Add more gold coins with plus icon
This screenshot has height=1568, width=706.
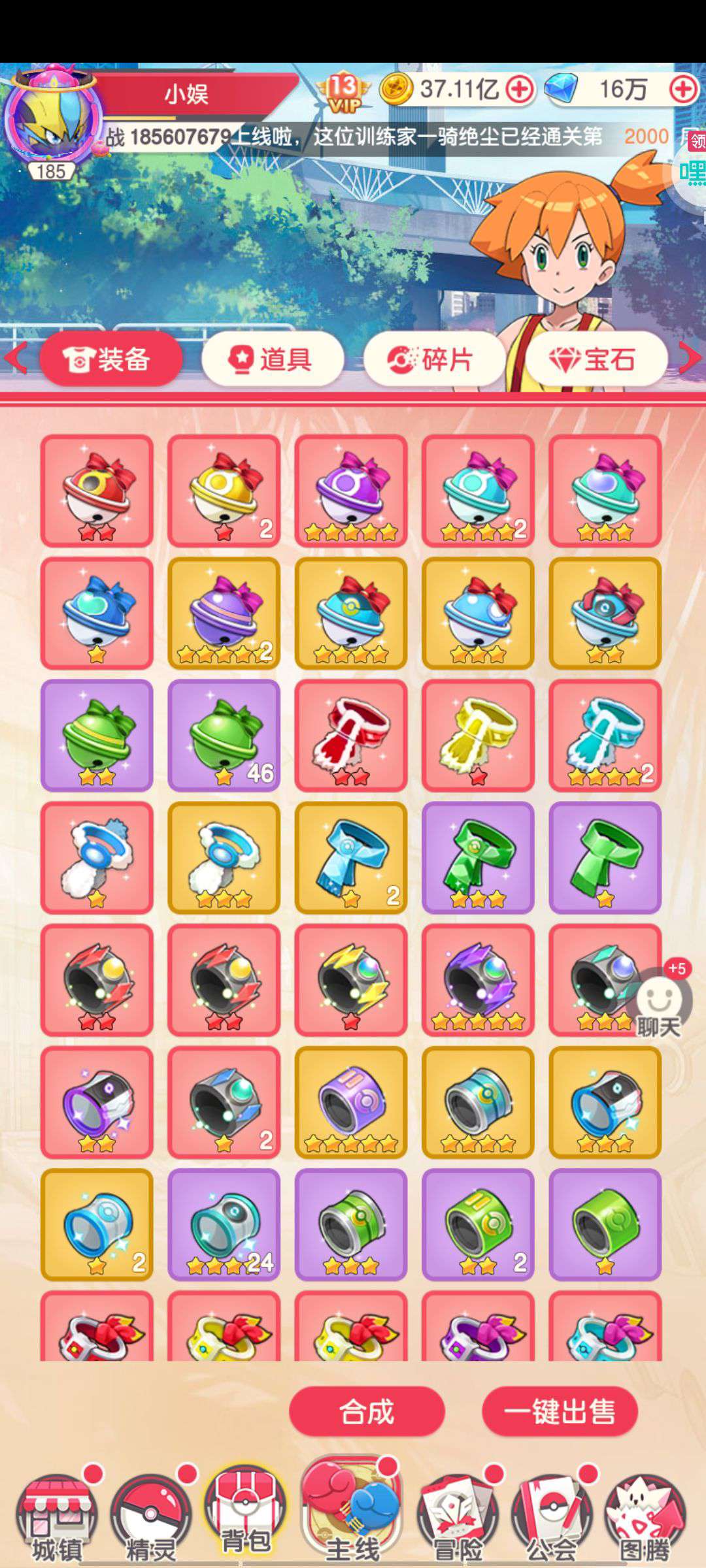(x=520, y=89)
